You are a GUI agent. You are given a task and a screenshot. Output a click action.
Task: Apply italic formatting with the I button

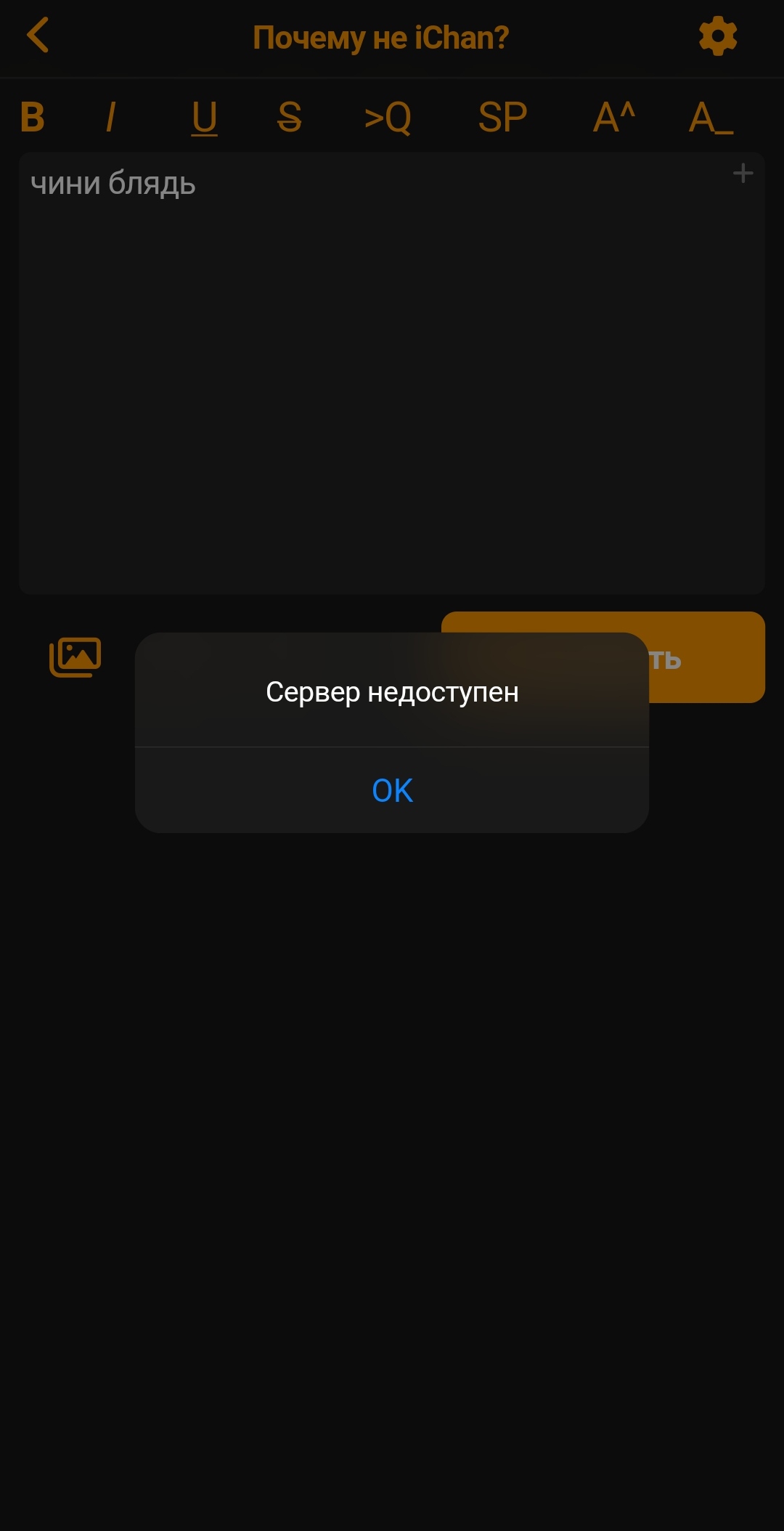pyautogui.click(x=110, y=117)
